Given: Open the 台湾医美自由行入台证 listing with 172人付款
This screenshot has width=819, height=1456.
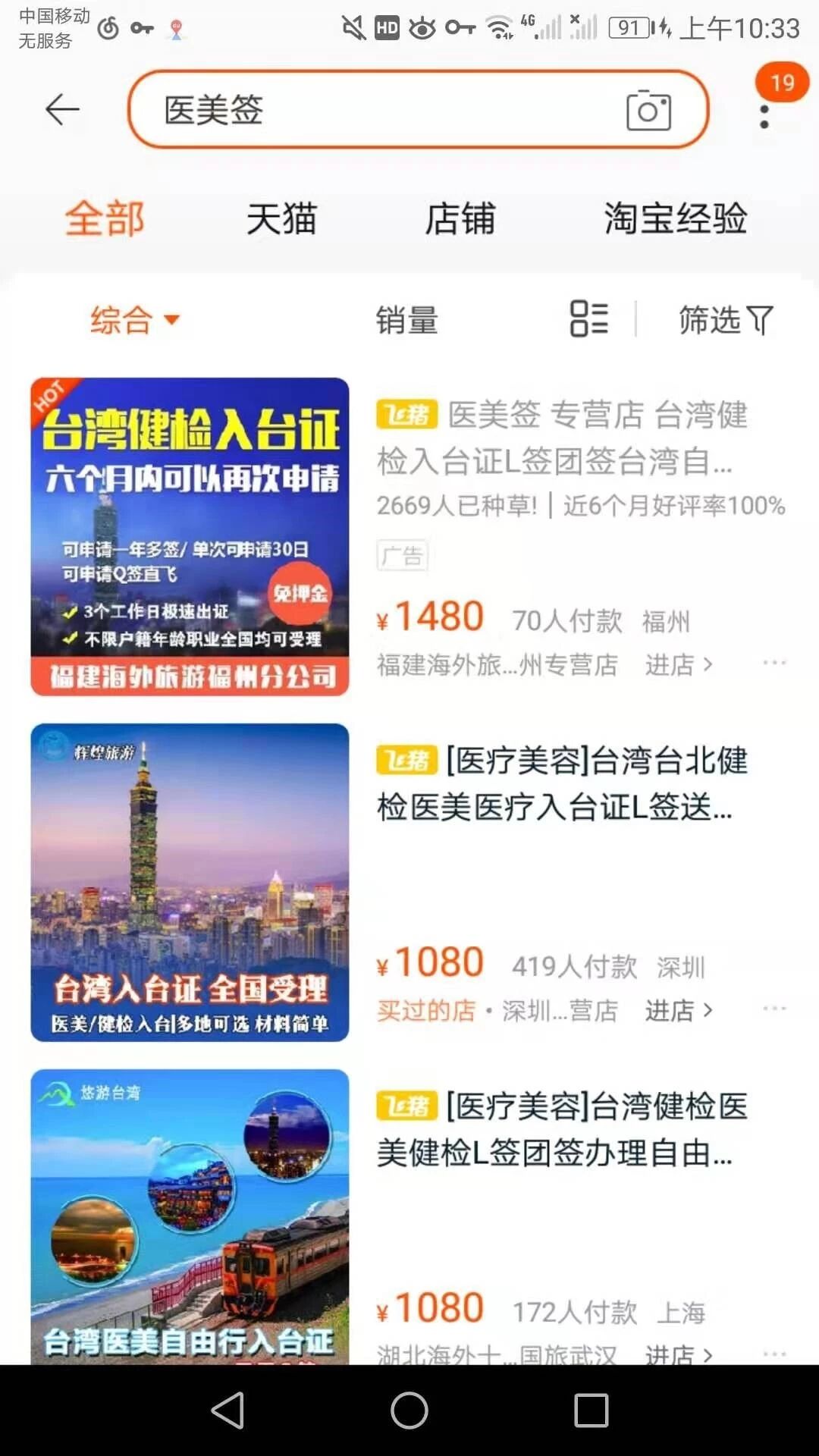Looking at the screenshot, I should [x=561, y=1129].
